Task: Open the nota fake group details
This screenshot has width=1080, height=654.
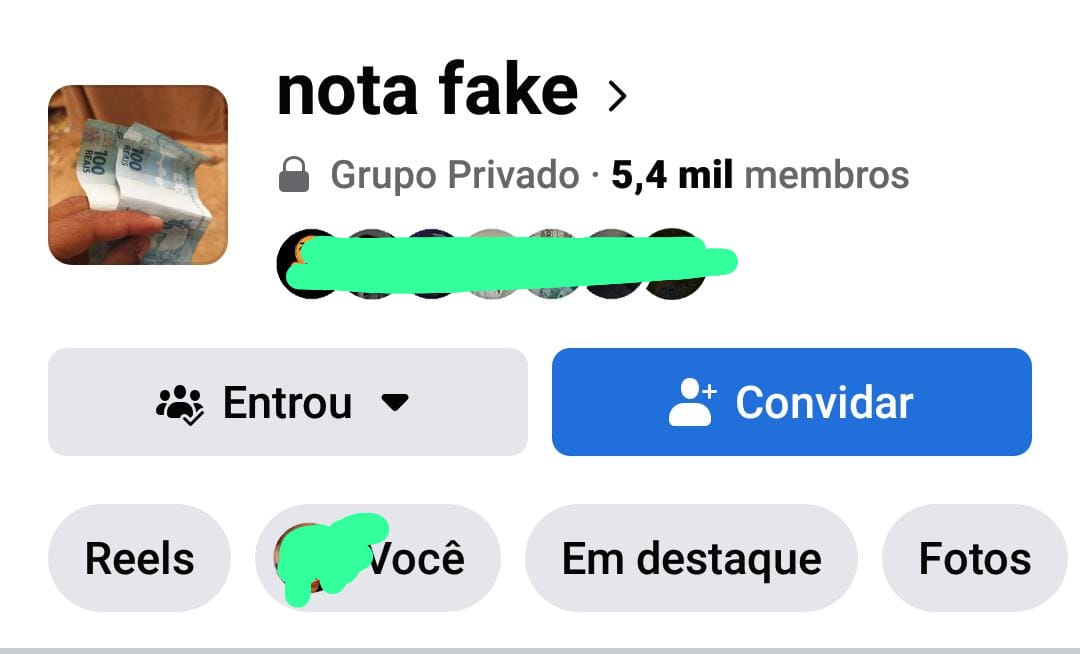Action: (450, 92)
